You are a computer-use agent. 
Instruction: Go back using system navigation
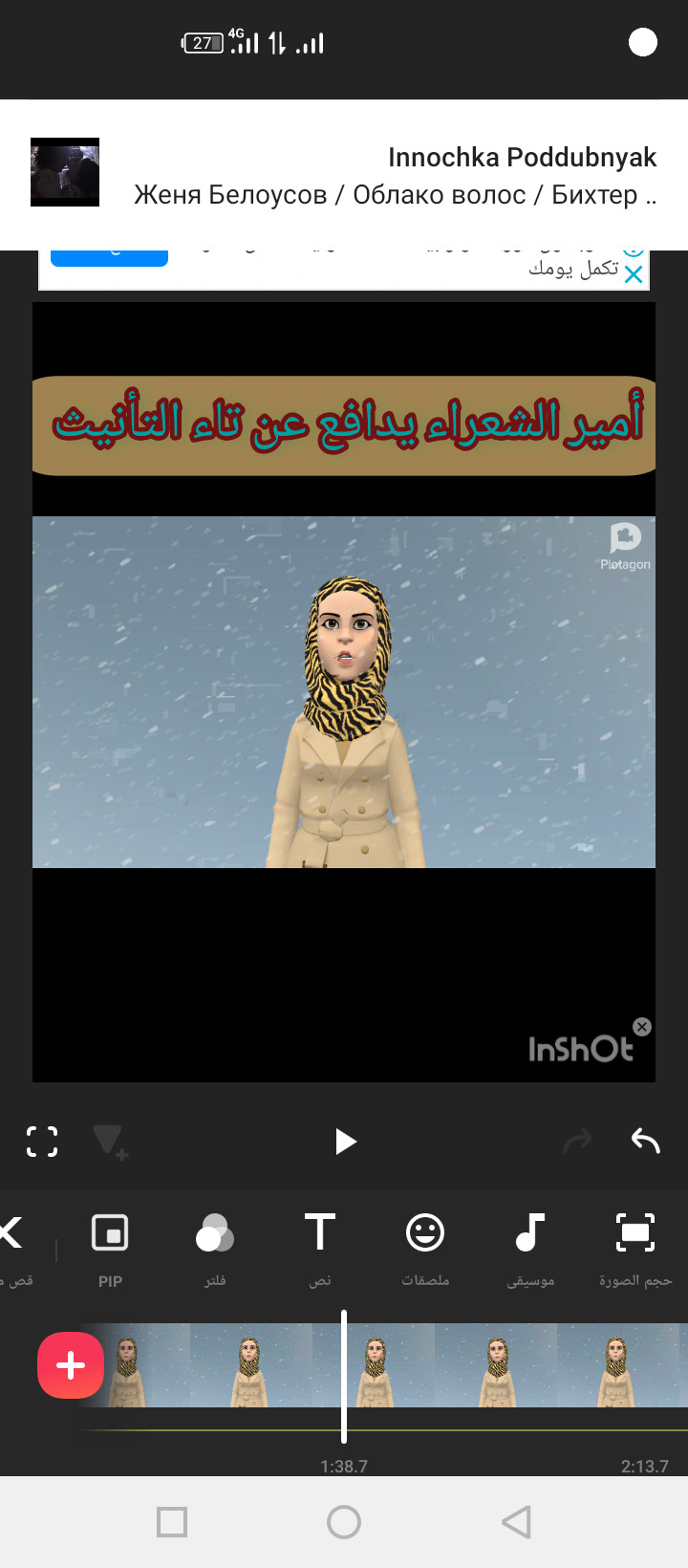tap(516, 1522)
